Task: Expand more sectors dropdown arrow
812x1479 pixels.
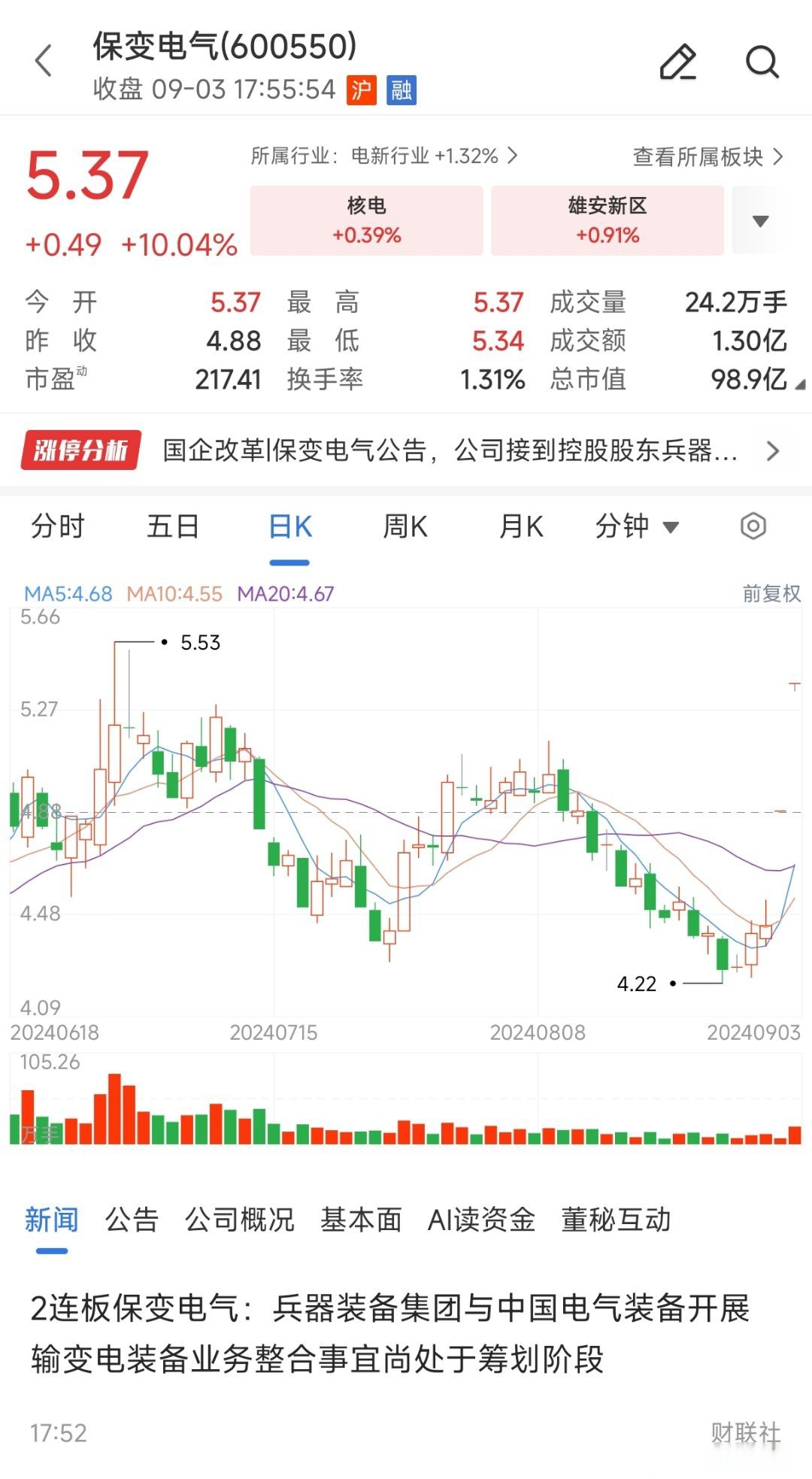Action: [760, 221]
